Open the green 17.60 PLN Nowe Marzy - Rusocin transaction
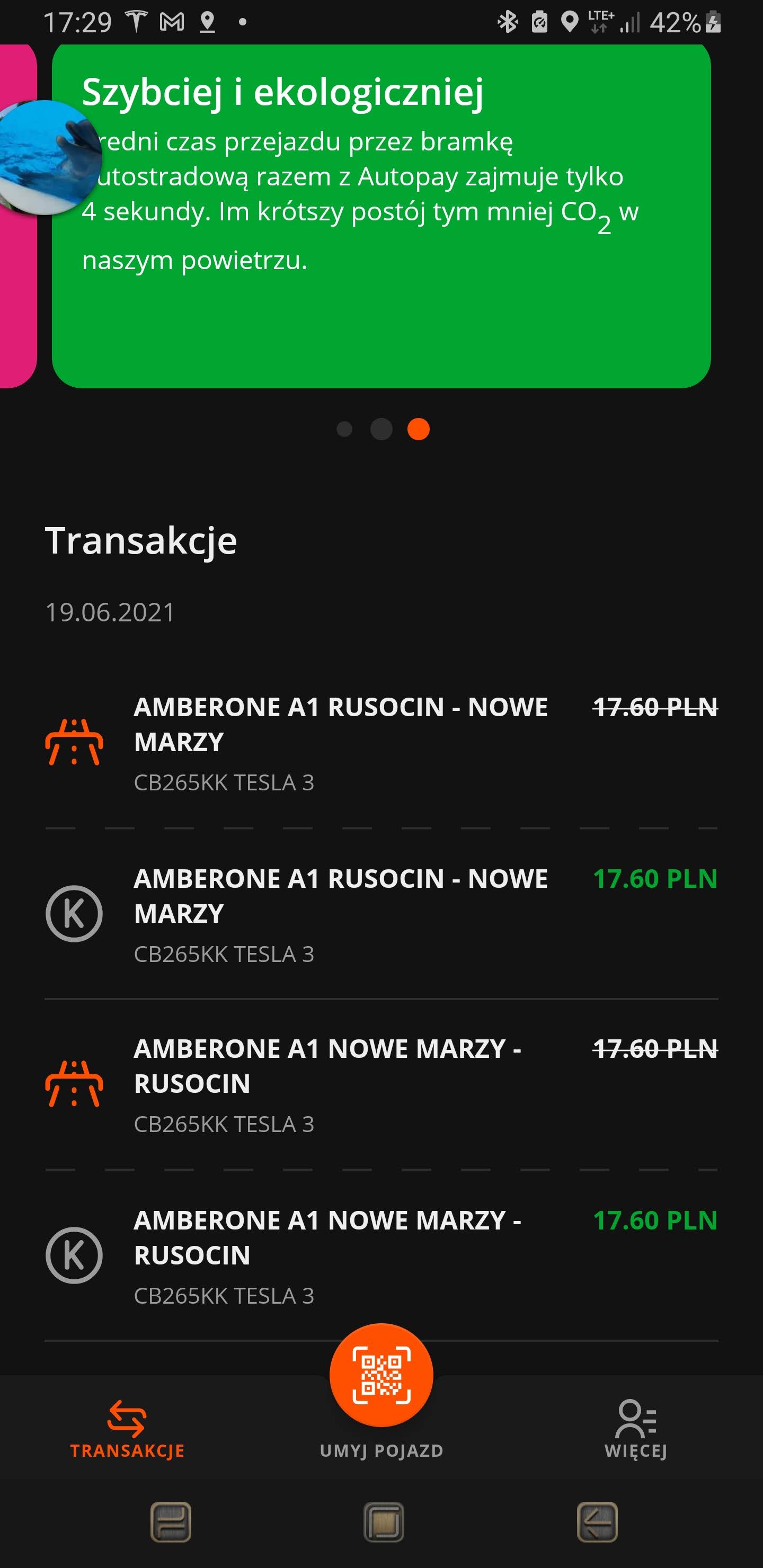The height and width of the screenshot is (1568, 763). (381, 1256)
